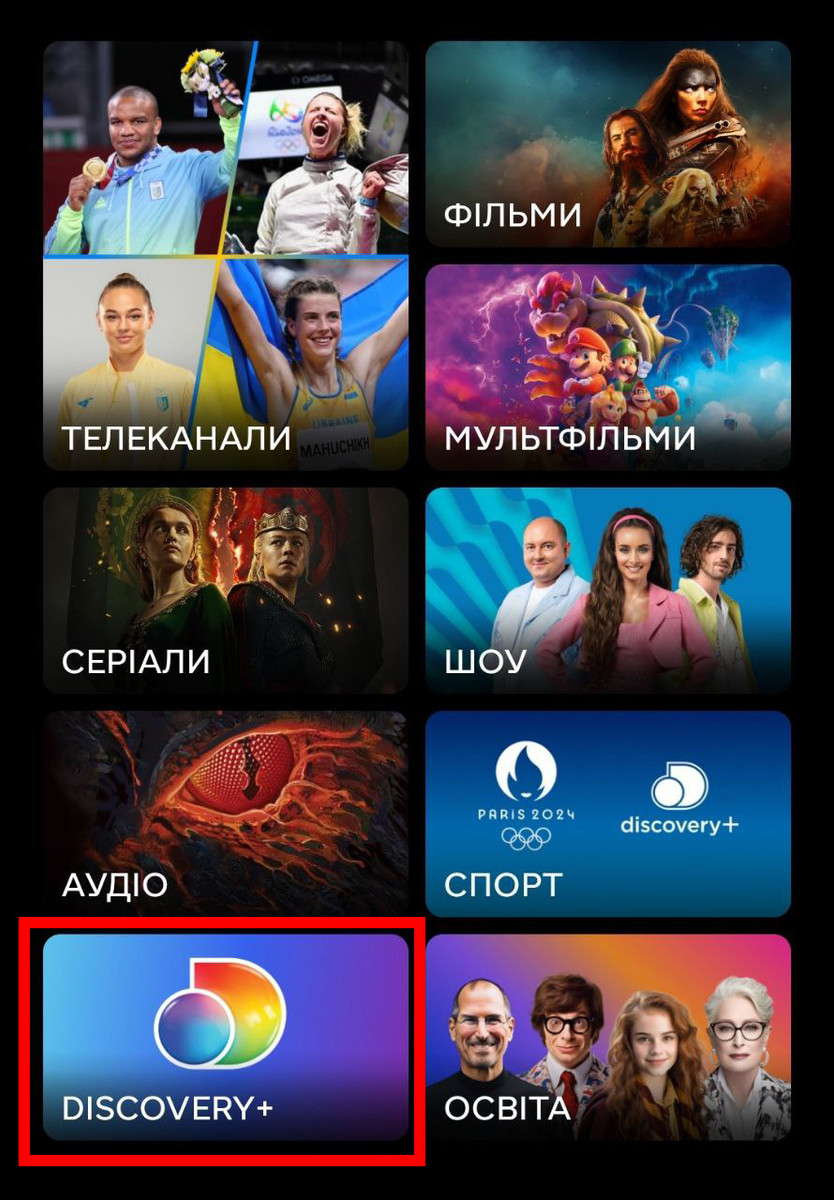834x1200 pixels.
Task: Browse the Мультфільми section
Action: coord(608,367)
